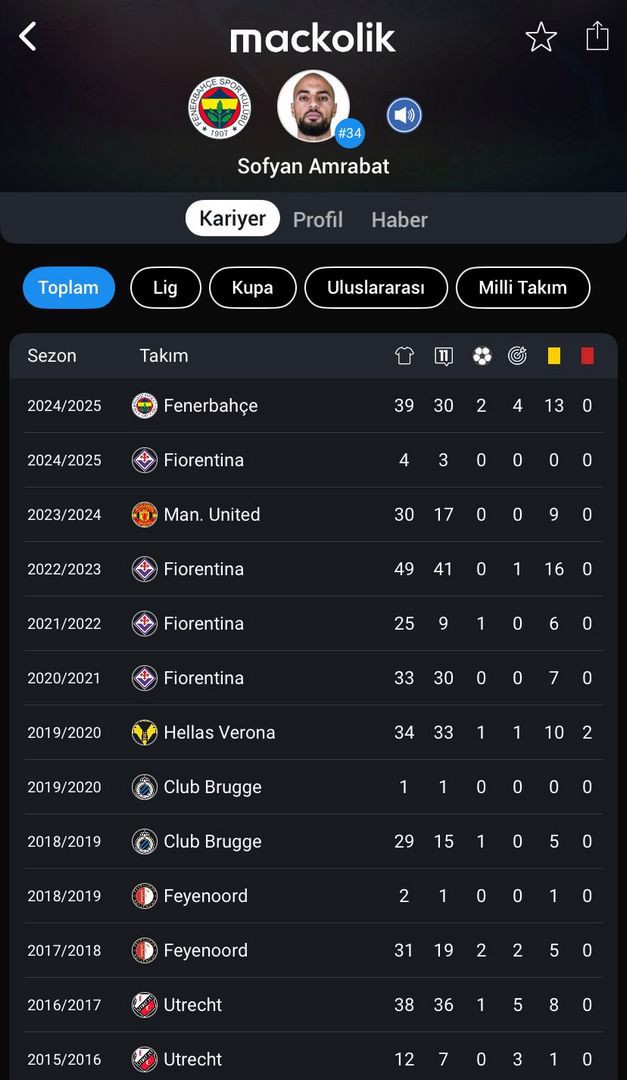Add Sofyan Amrabat to favorites with the star

[x=541, y=37]
